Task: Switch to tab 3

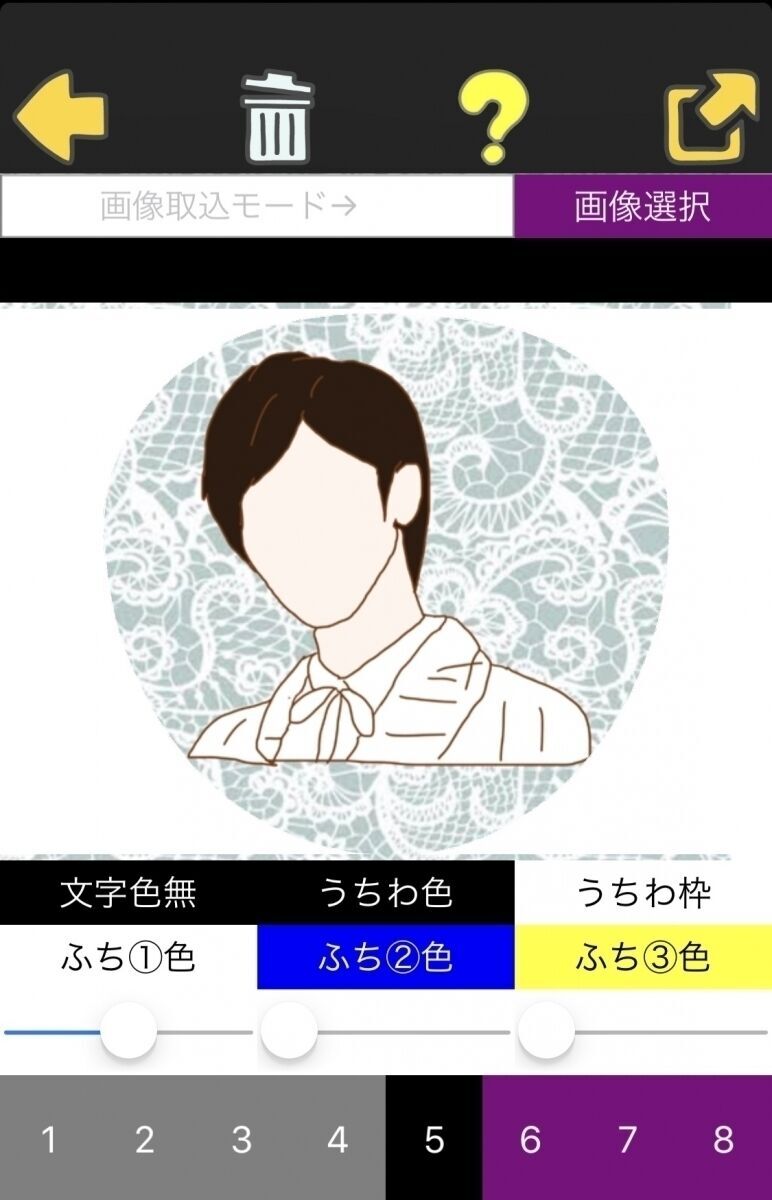Action: pyautogui.click(x=241, y=1139)
